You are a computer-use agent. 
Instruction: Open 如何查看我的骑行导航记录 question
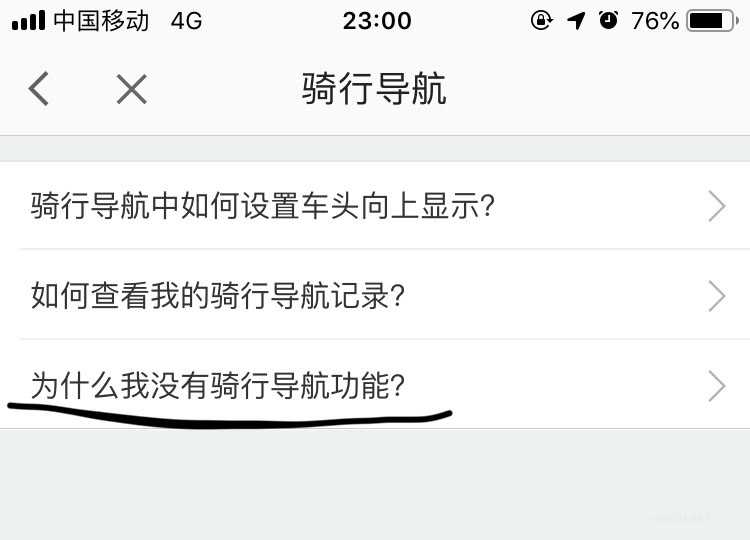pyautogui.click(x=374, y=295)
